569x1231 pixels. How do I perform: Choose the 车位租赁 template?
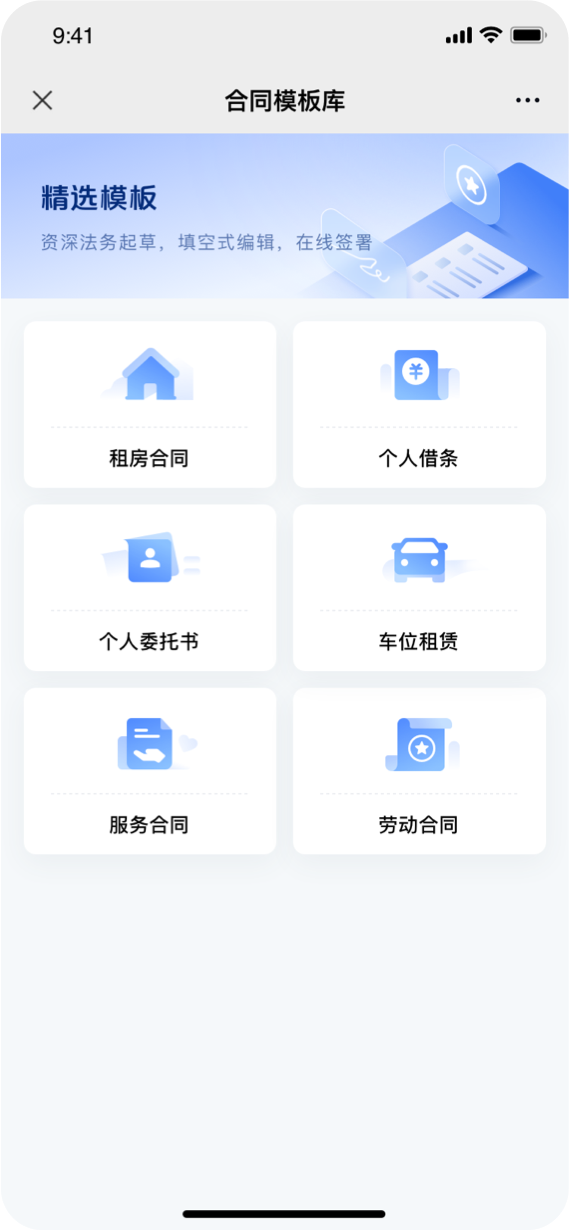point(419,587)
